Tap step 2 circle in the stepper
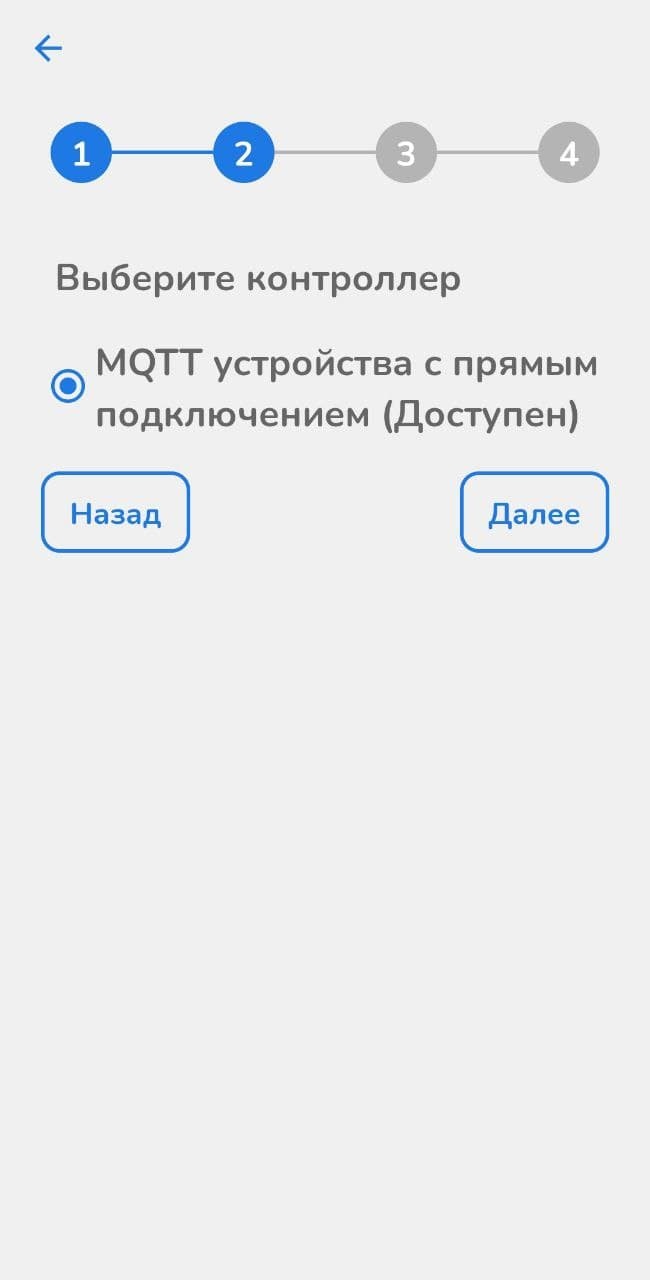This screenshot has height=1280, width=650. 243,153
